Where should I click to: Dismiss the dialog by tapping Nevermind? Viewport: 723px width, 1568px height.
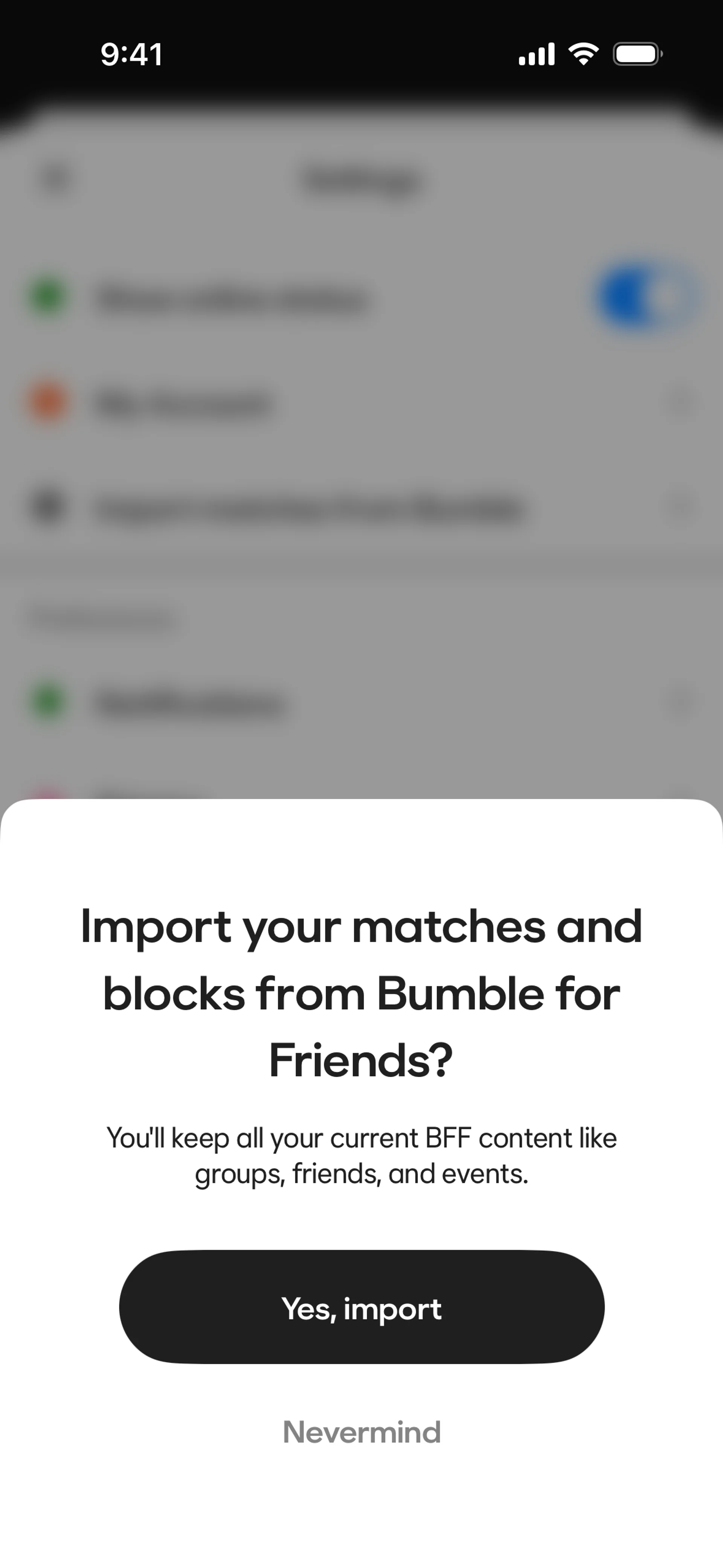click(361, 1432)
